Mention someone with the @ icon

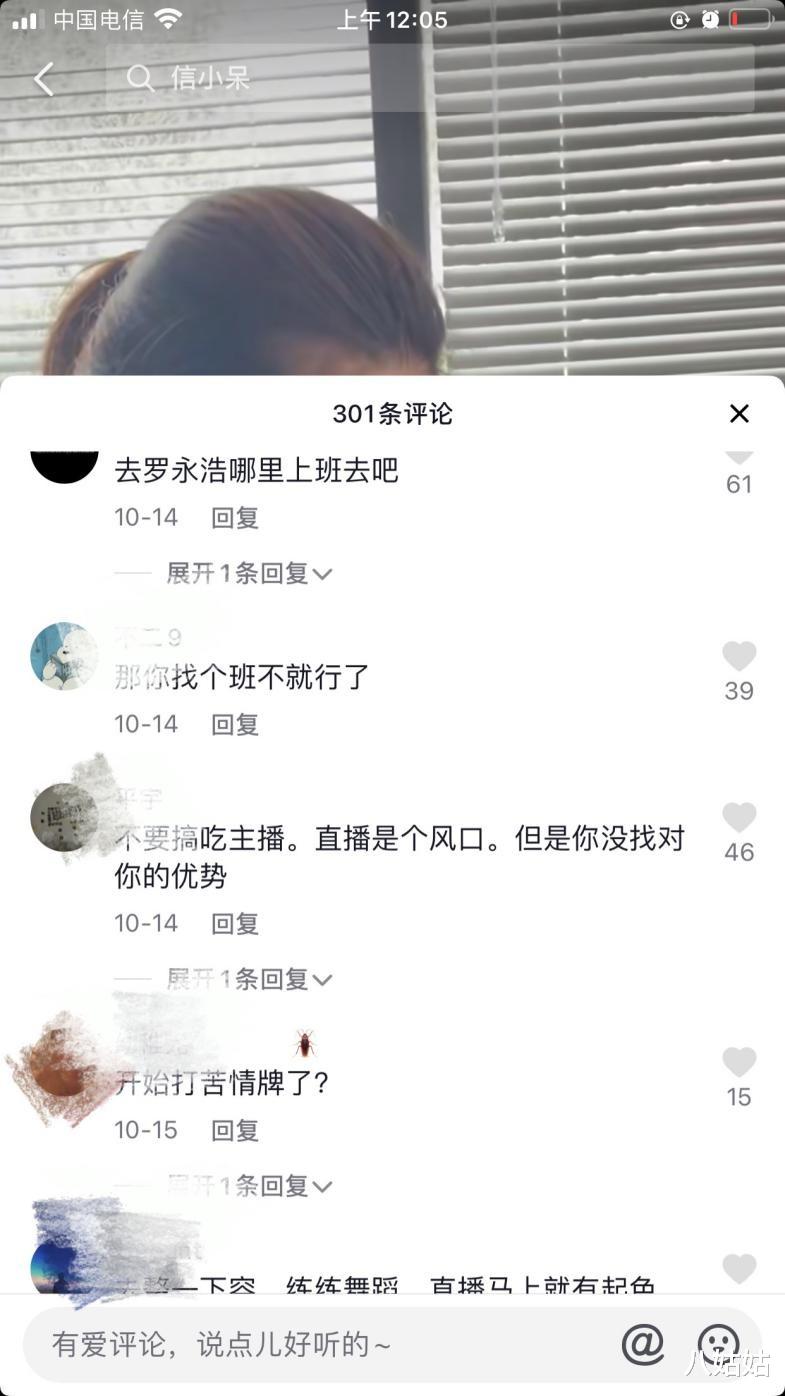643,1344
